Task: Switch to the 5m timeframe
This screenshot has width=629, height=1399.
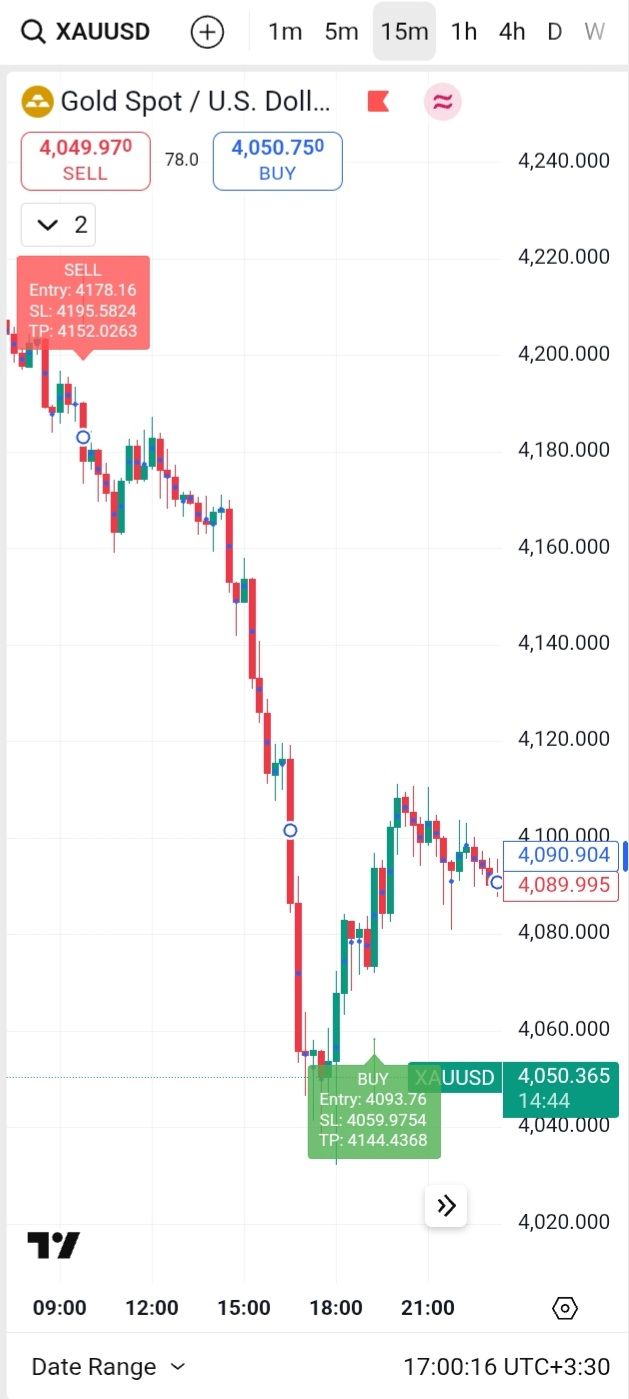Action: (x=341, y=32)
